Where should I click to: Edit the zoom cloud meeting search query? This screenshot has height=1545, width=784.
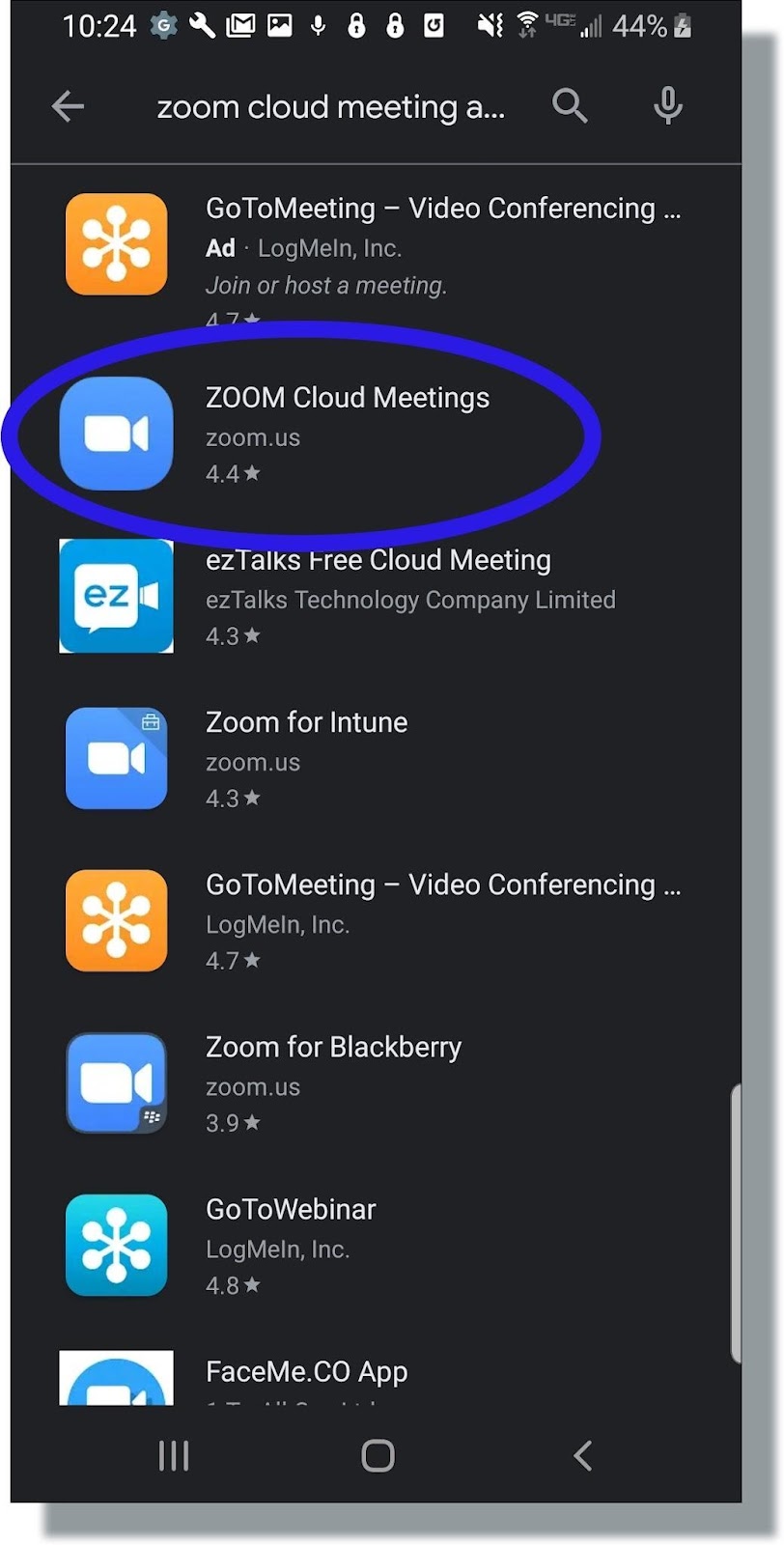(331, 107)
